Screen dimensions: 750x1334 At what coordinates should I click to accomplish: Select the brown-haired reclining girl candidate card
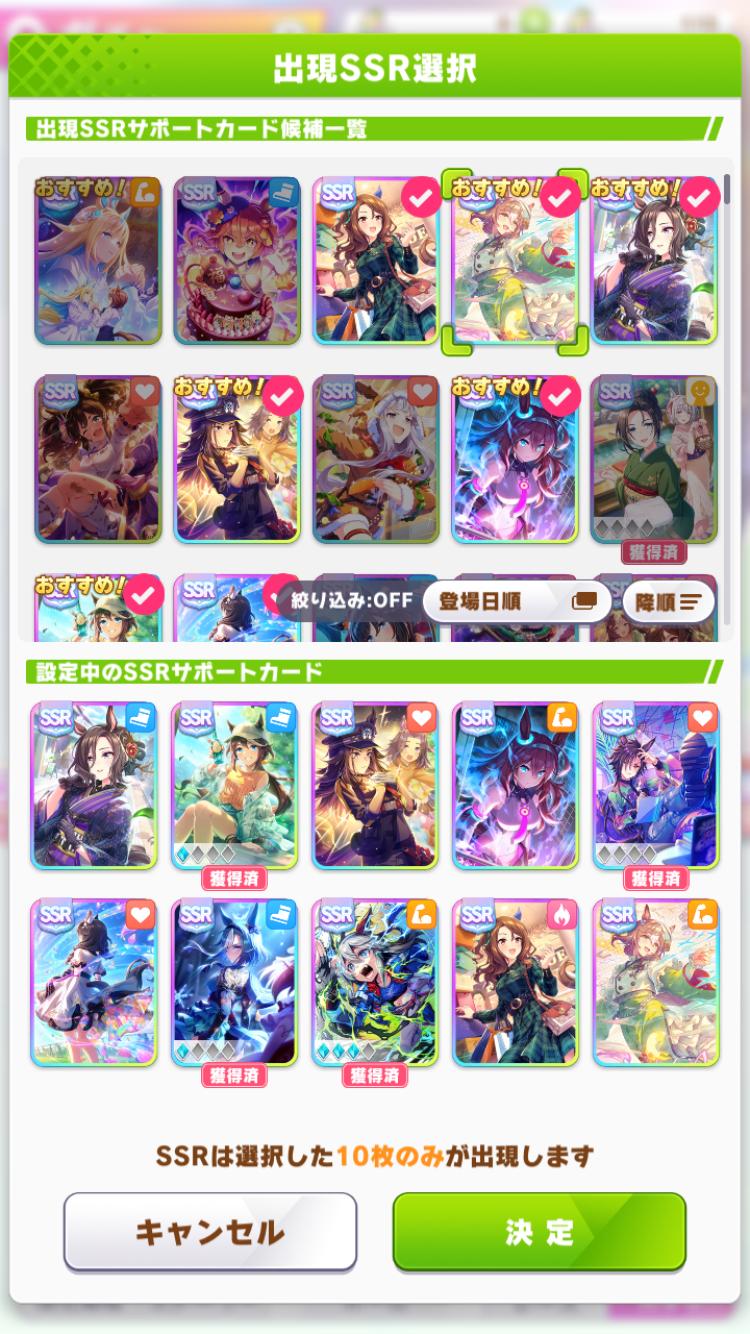[97, 460]
